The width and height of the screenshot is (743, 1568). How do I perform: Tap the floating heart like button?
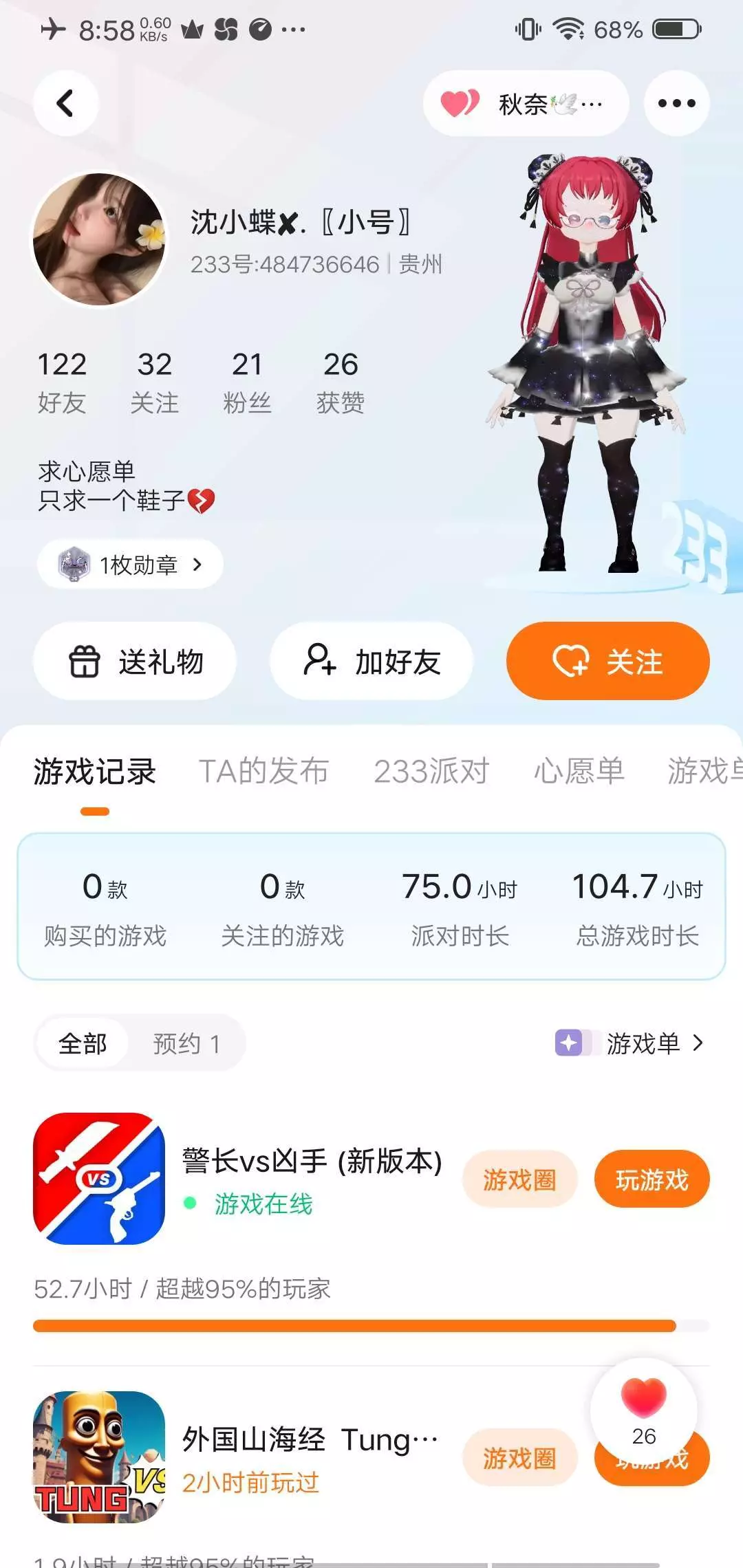pyautogui.click(x=644, y=1411)
